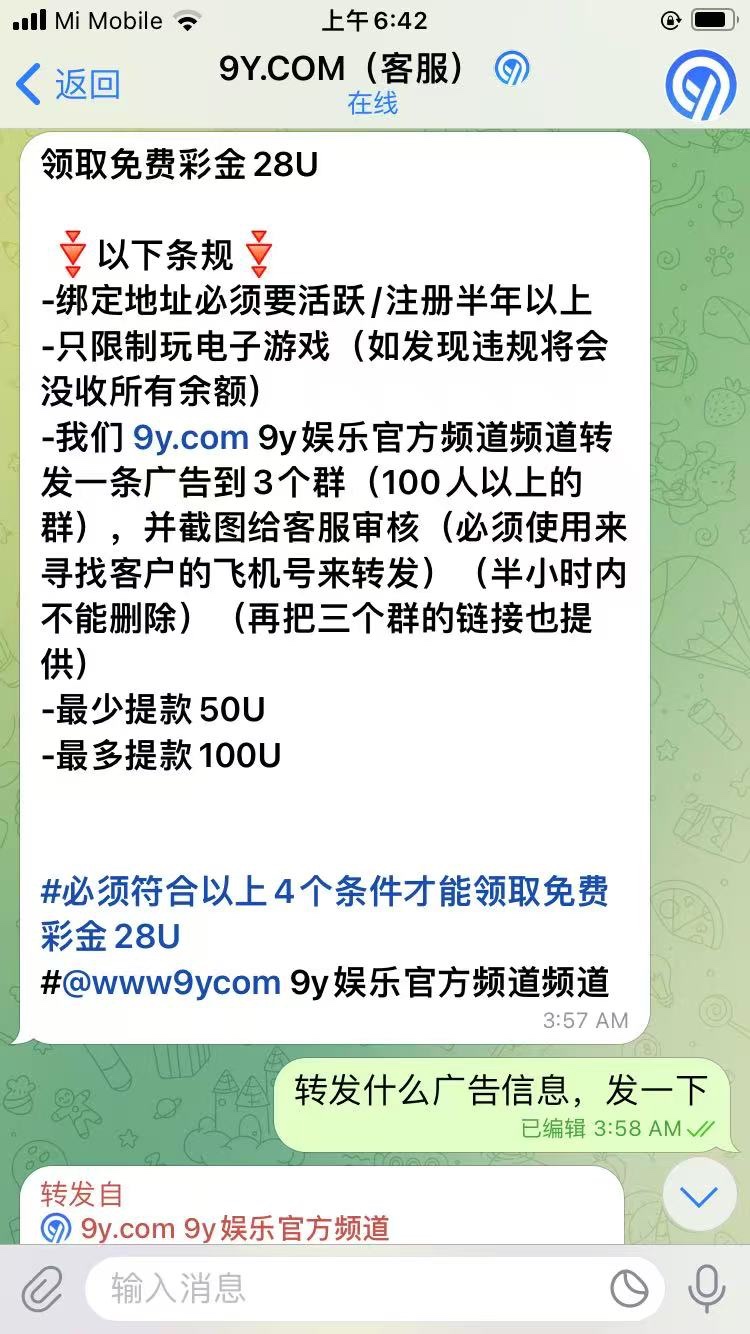
Task: Tap the 在线 online status text
Action: (x=375, y=103)
